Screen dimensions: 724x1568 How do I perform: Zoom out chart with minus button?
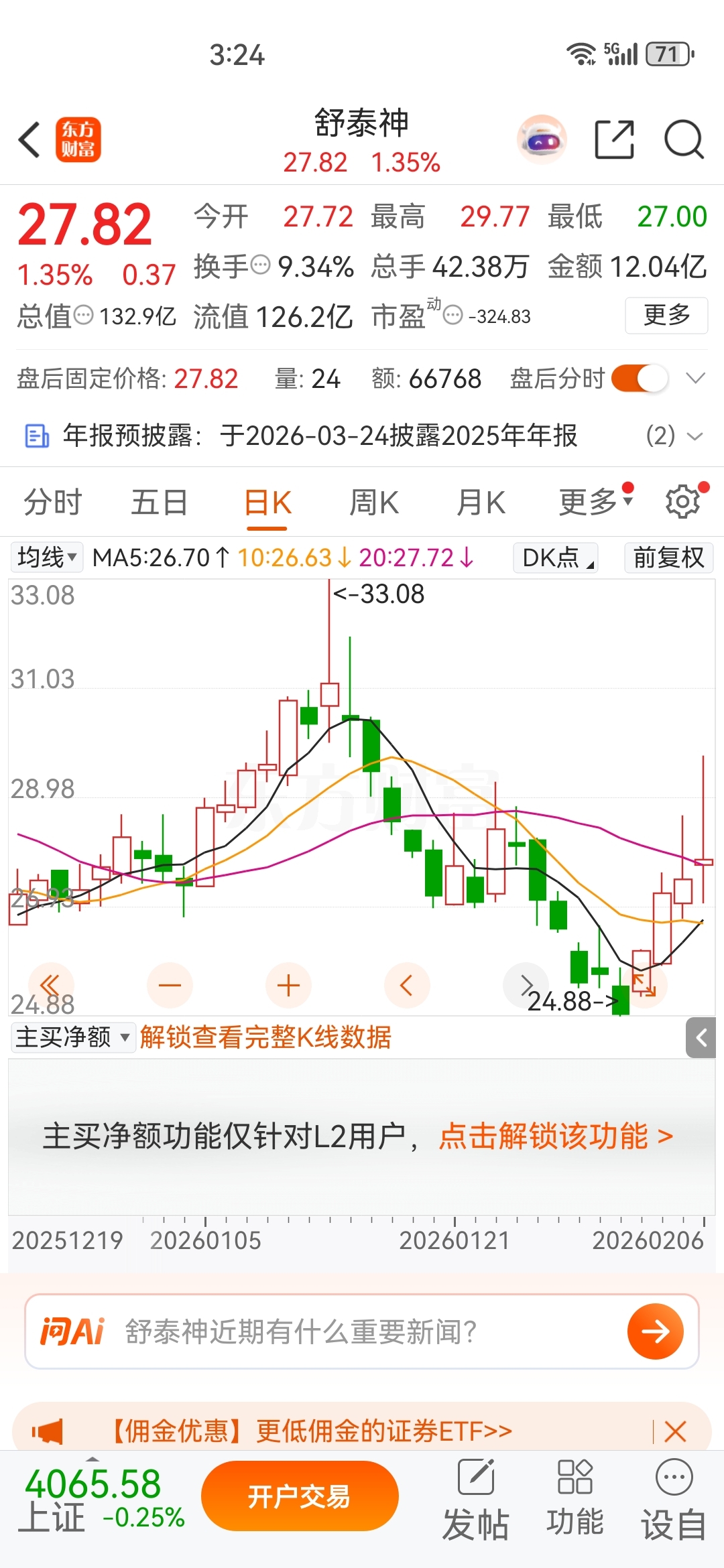(170, 985)
